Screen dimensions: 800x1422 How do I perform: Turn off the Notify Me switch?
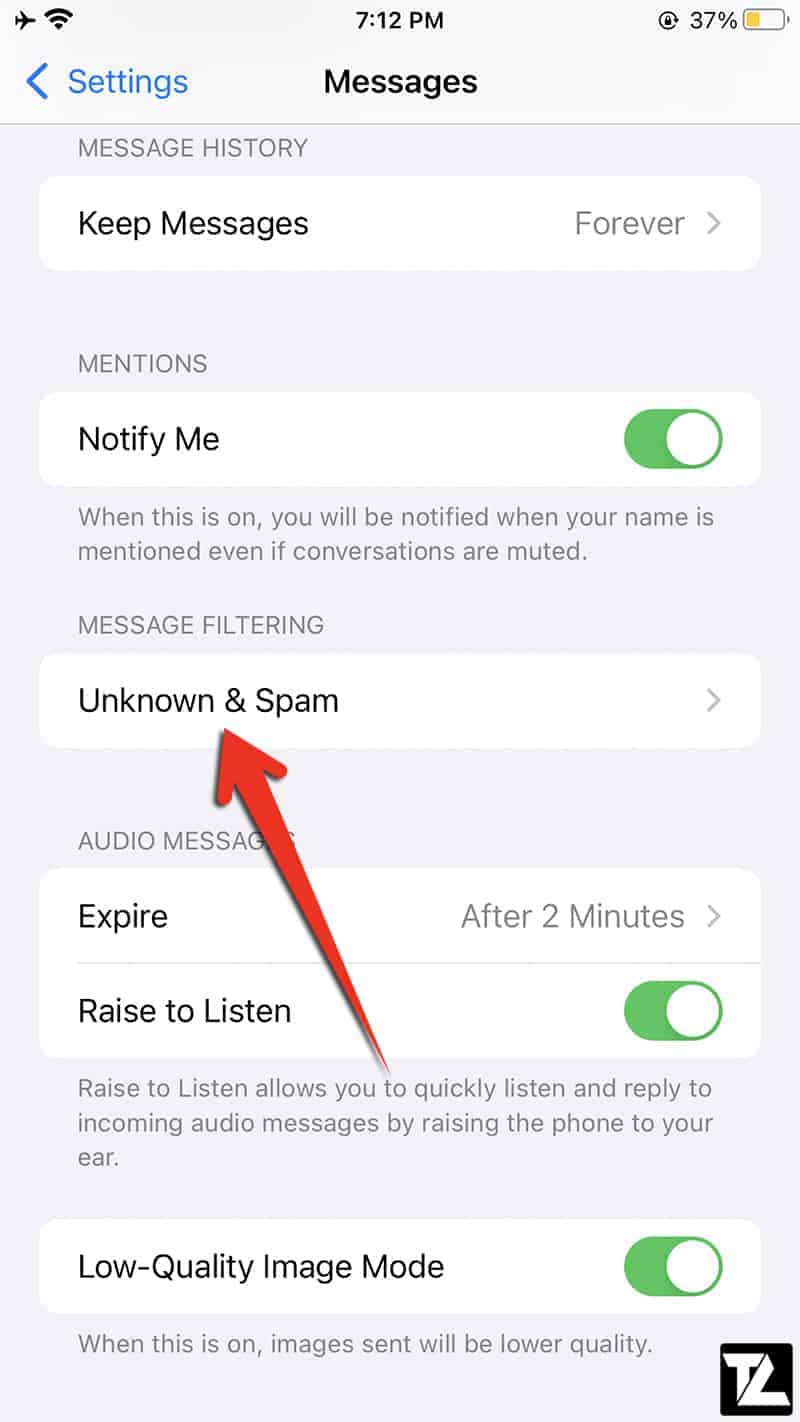pos(673,439)
